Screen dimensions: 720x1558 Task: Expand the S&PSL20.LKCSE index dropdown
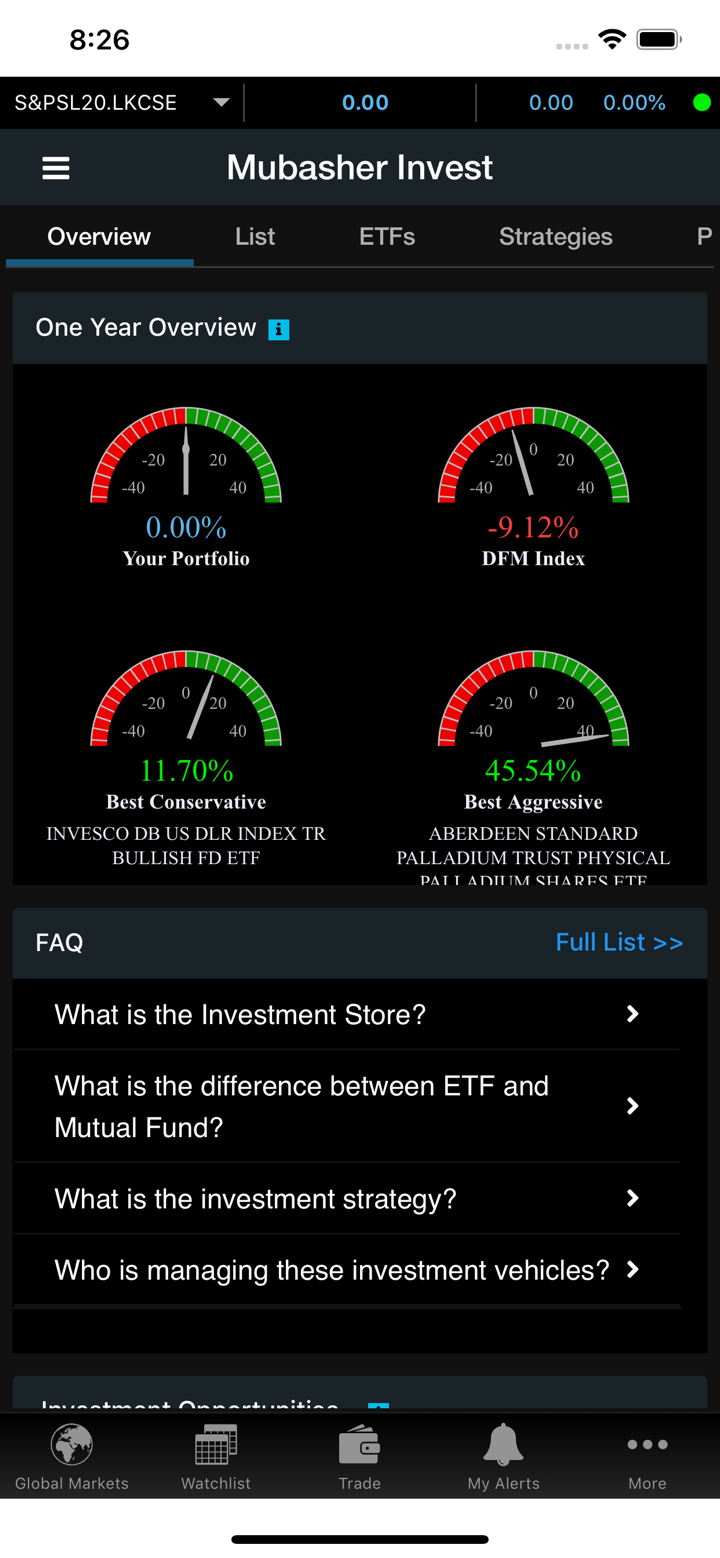tap(221, 103)
